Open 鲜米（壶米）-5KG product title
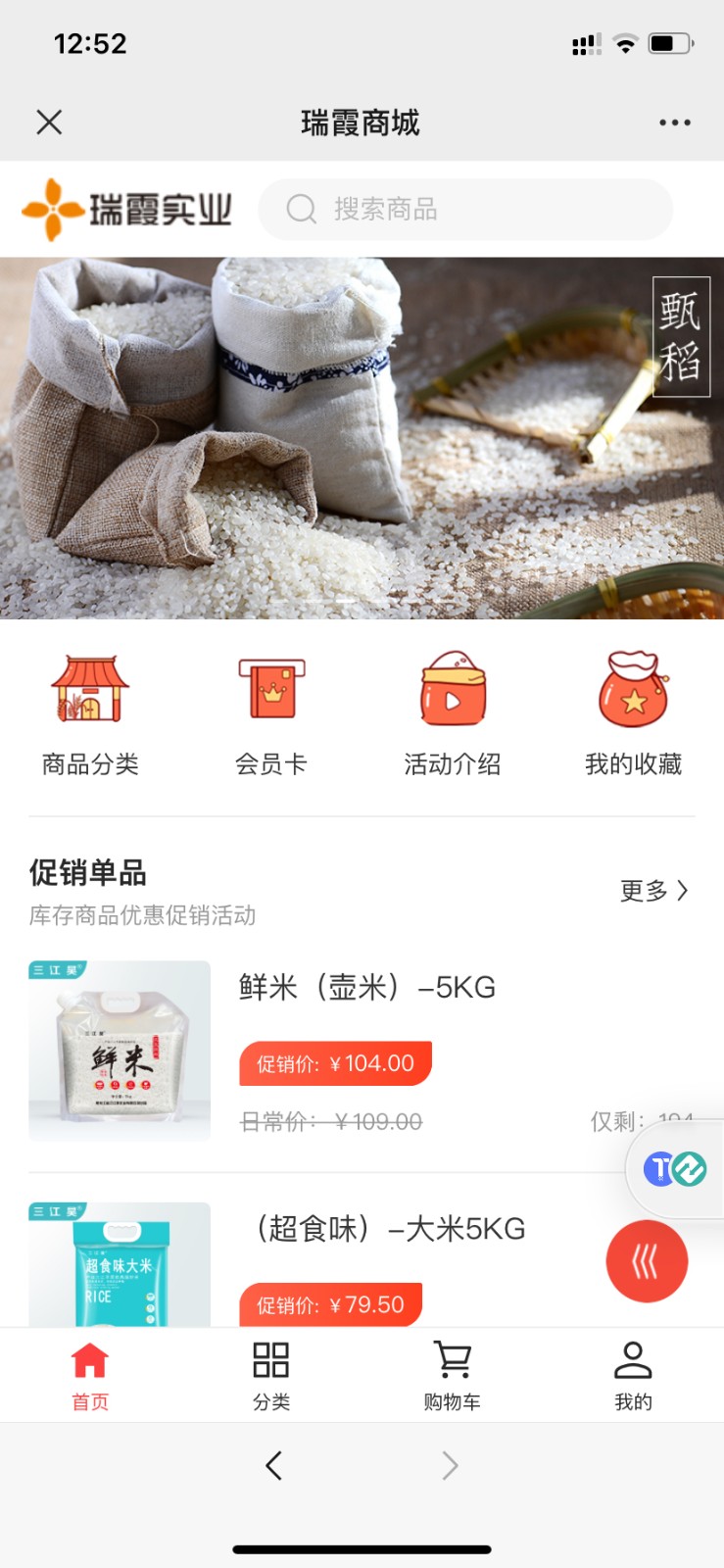 (x=362, y=988)
